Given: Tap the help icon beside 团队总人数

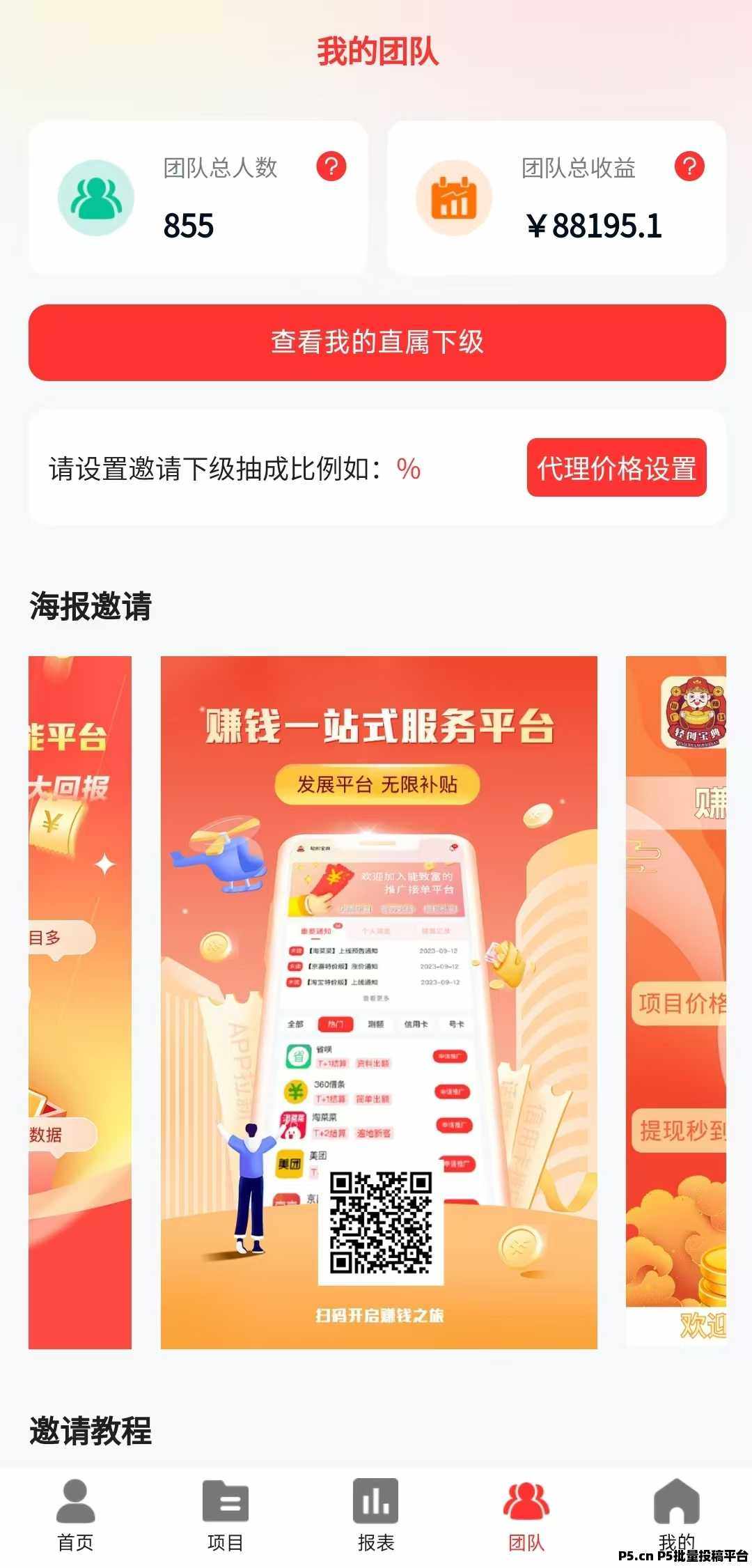Looking at the screenshot, I should point(331,166).
